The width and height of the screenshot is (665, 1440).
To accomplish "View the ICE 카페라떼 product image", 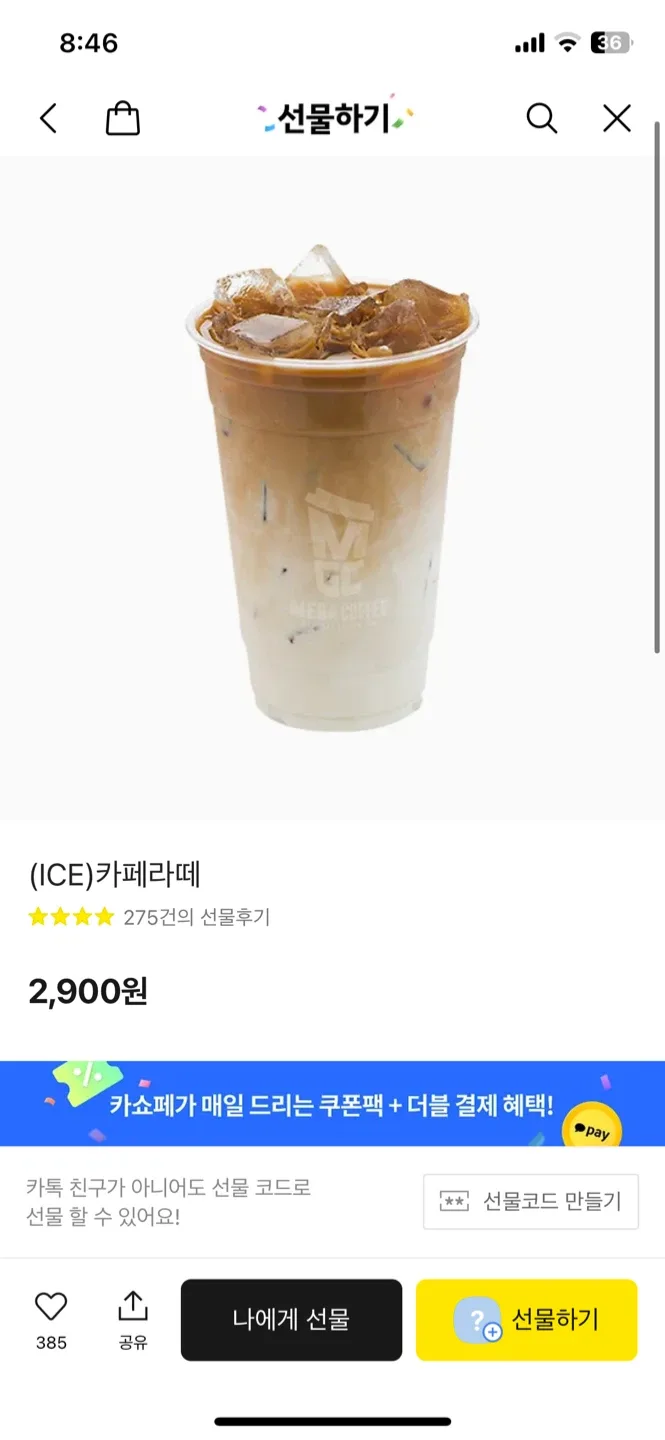I will click(x=332, y=488).
